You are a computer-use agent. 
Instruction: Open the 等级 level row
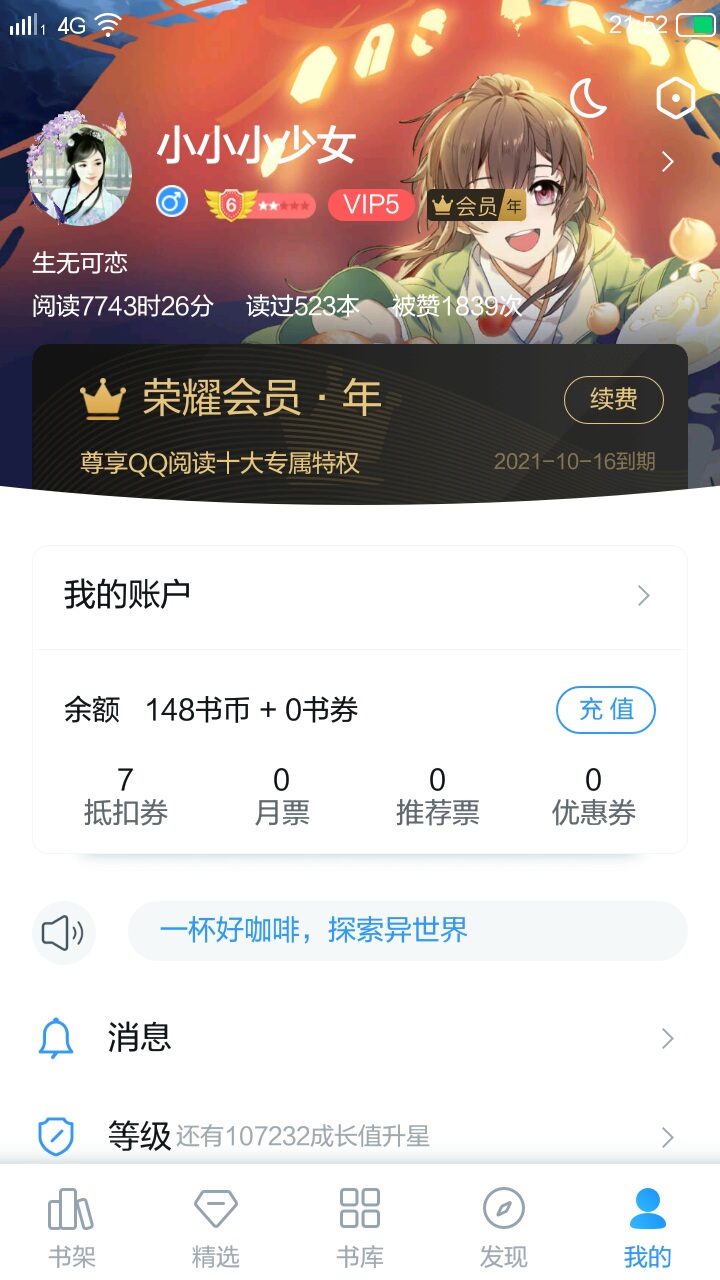pyautogui.click(x=360, y=1136)
